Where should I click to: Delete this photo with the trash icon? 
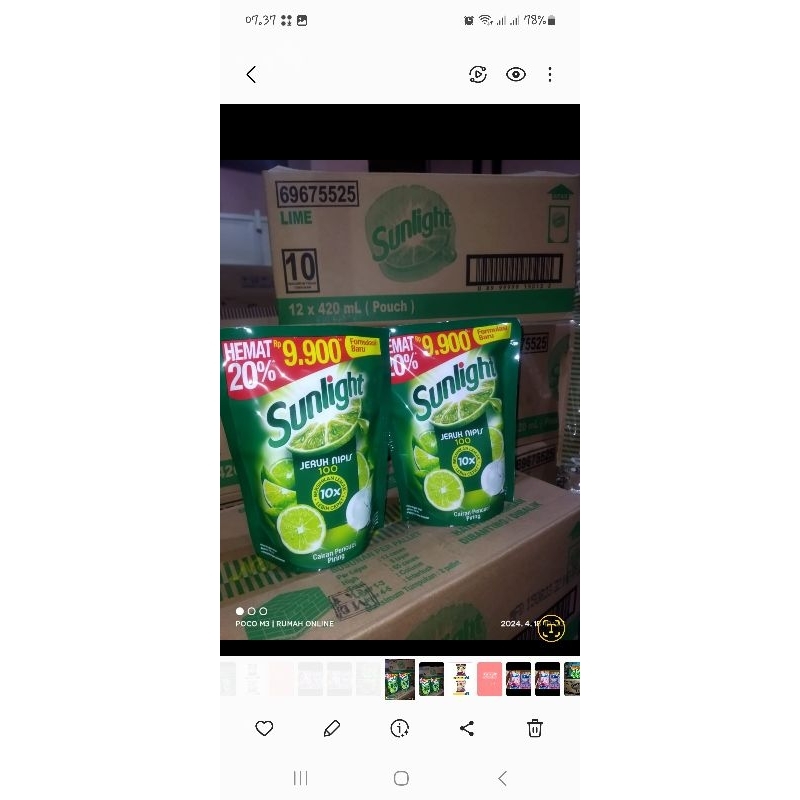tap(535, 728)
